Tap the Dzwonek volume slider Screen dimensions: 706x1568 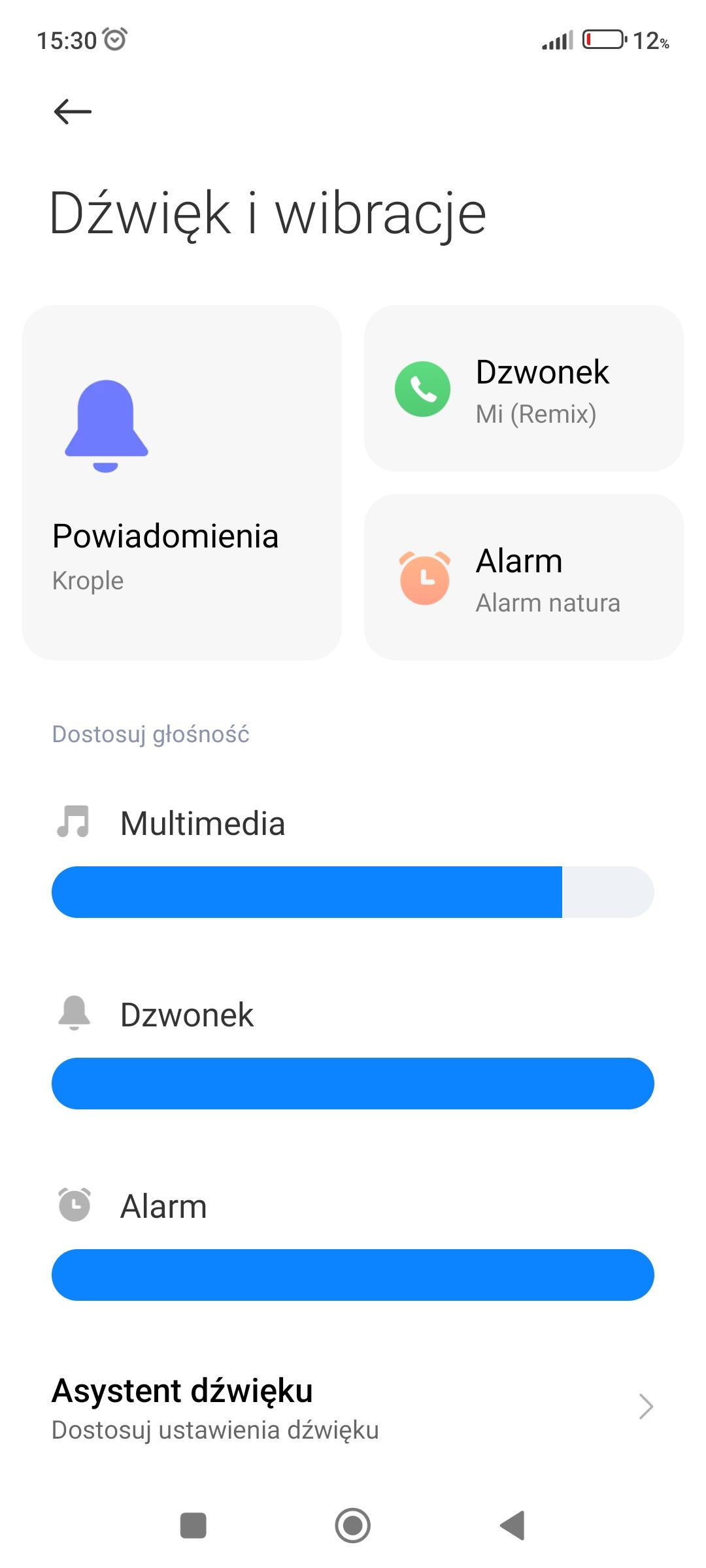pos(353,1083)
